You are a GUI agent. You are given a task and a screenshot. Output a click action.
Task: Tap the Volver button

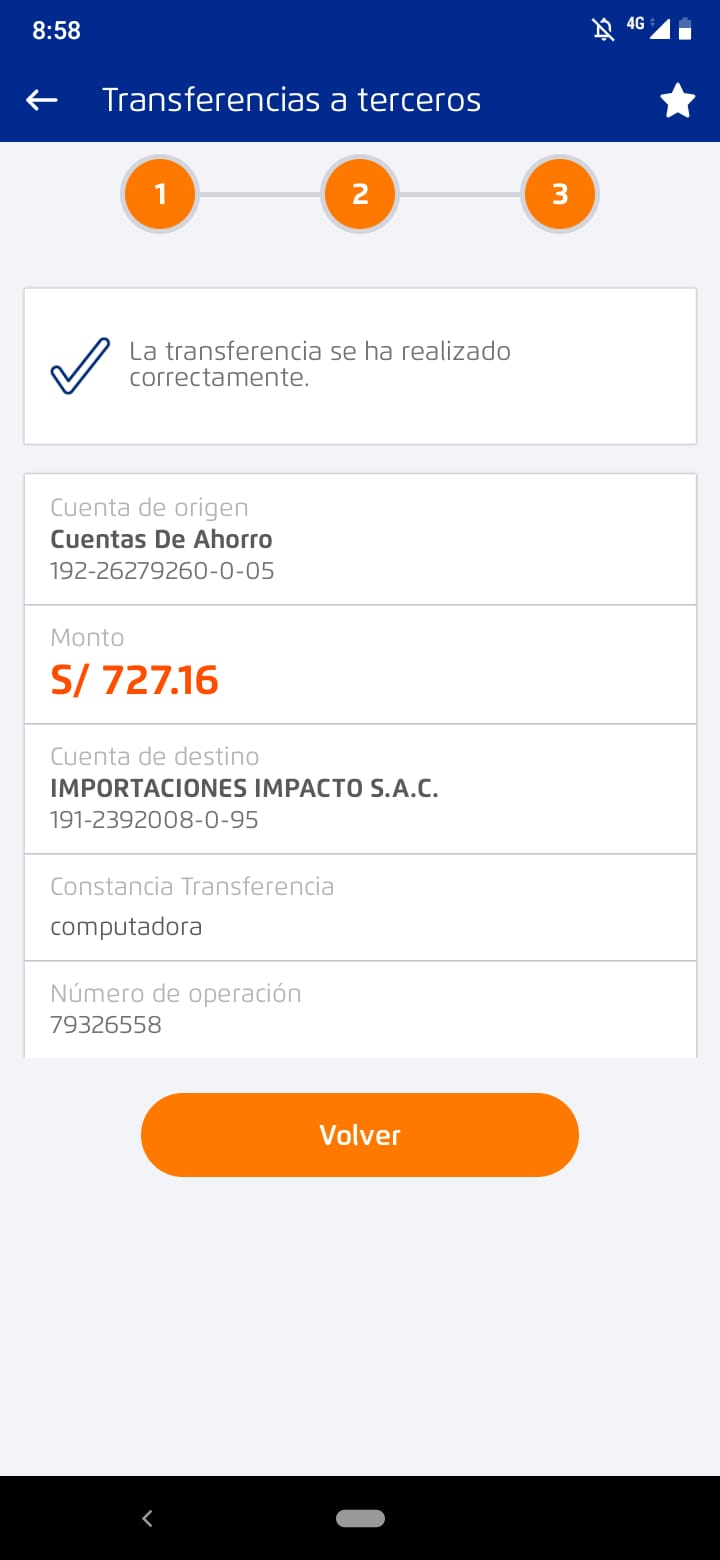click(x=360, y=1135)
